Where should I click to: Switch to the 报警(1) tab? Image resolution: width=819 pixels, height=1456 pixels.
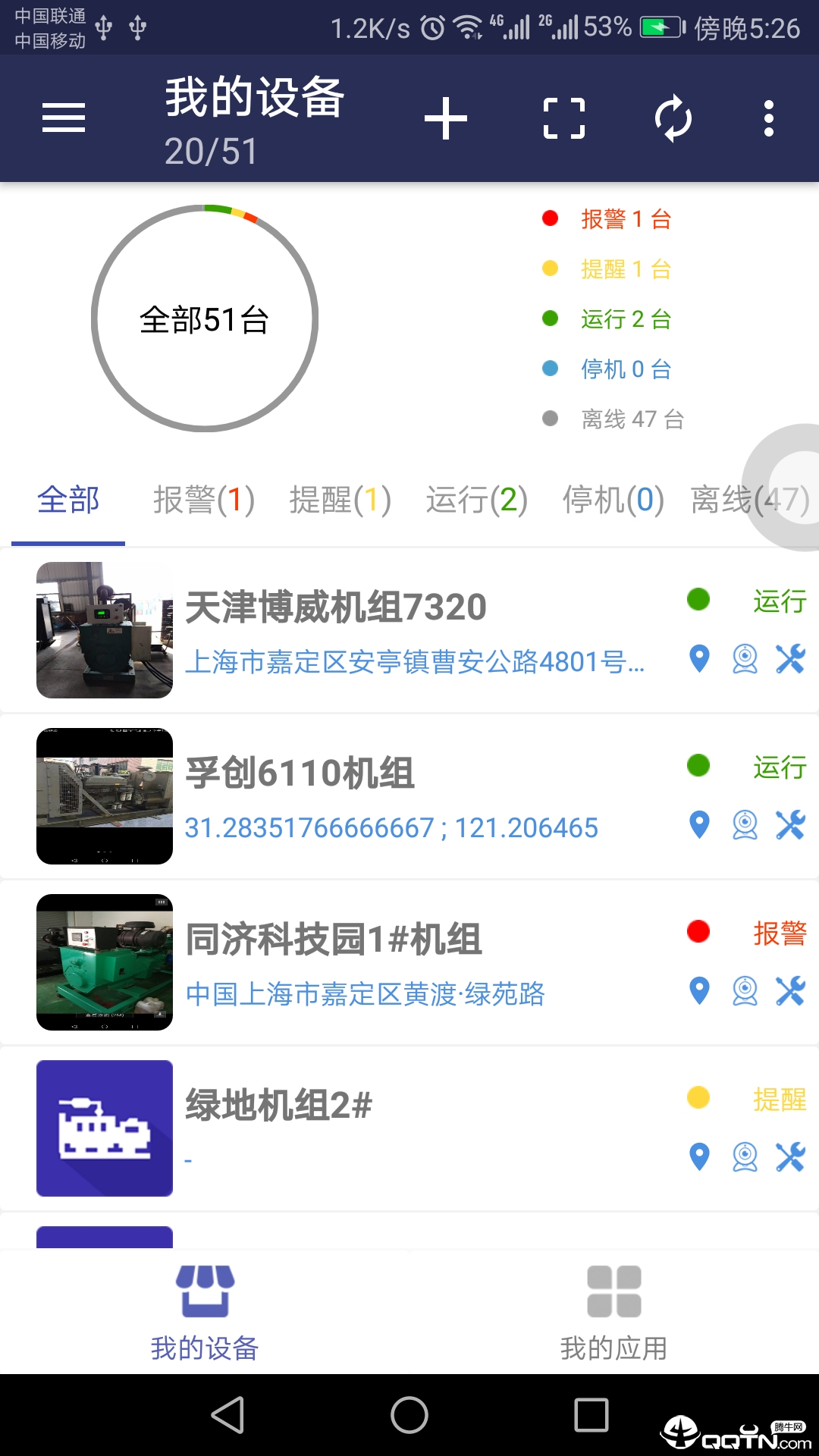click(x=203, y=500)
